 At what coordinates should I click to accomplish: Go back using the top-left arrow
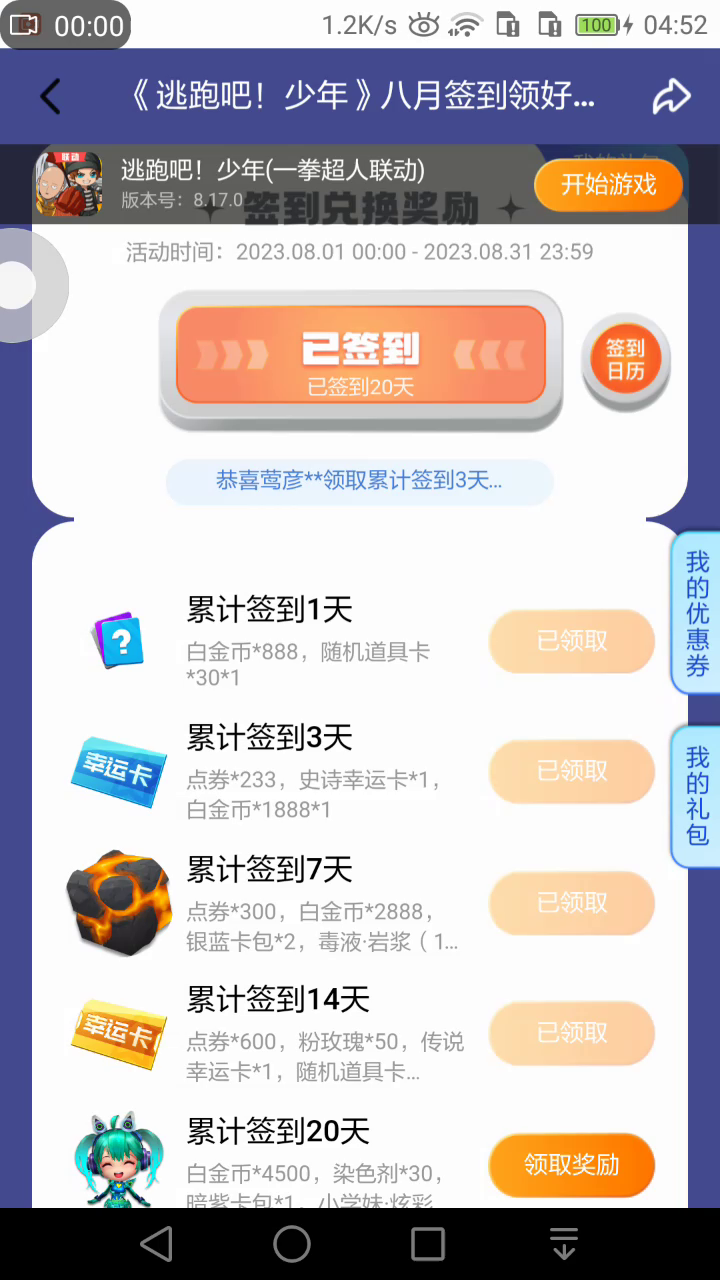click(50, 96)
